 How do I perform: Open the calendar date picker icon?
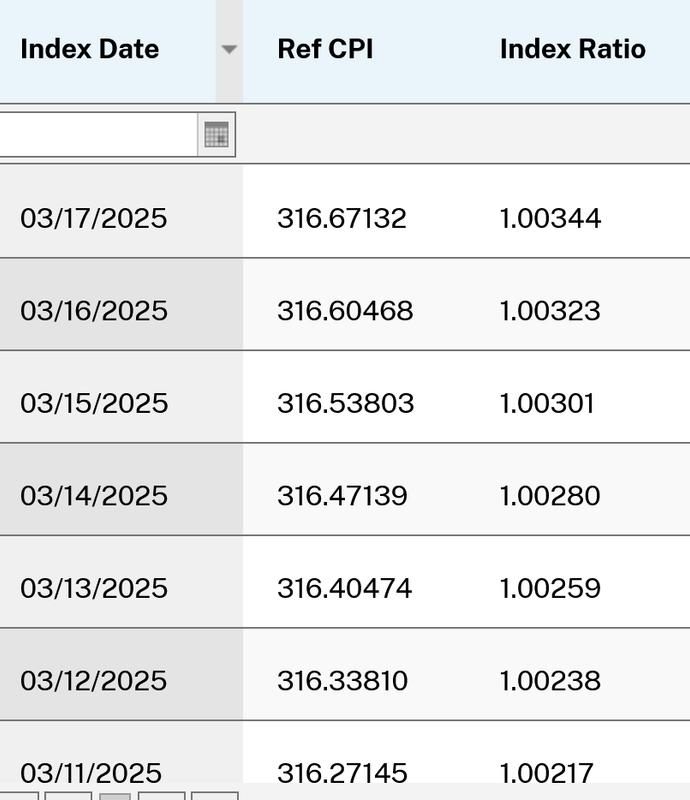tap(216, 134)
